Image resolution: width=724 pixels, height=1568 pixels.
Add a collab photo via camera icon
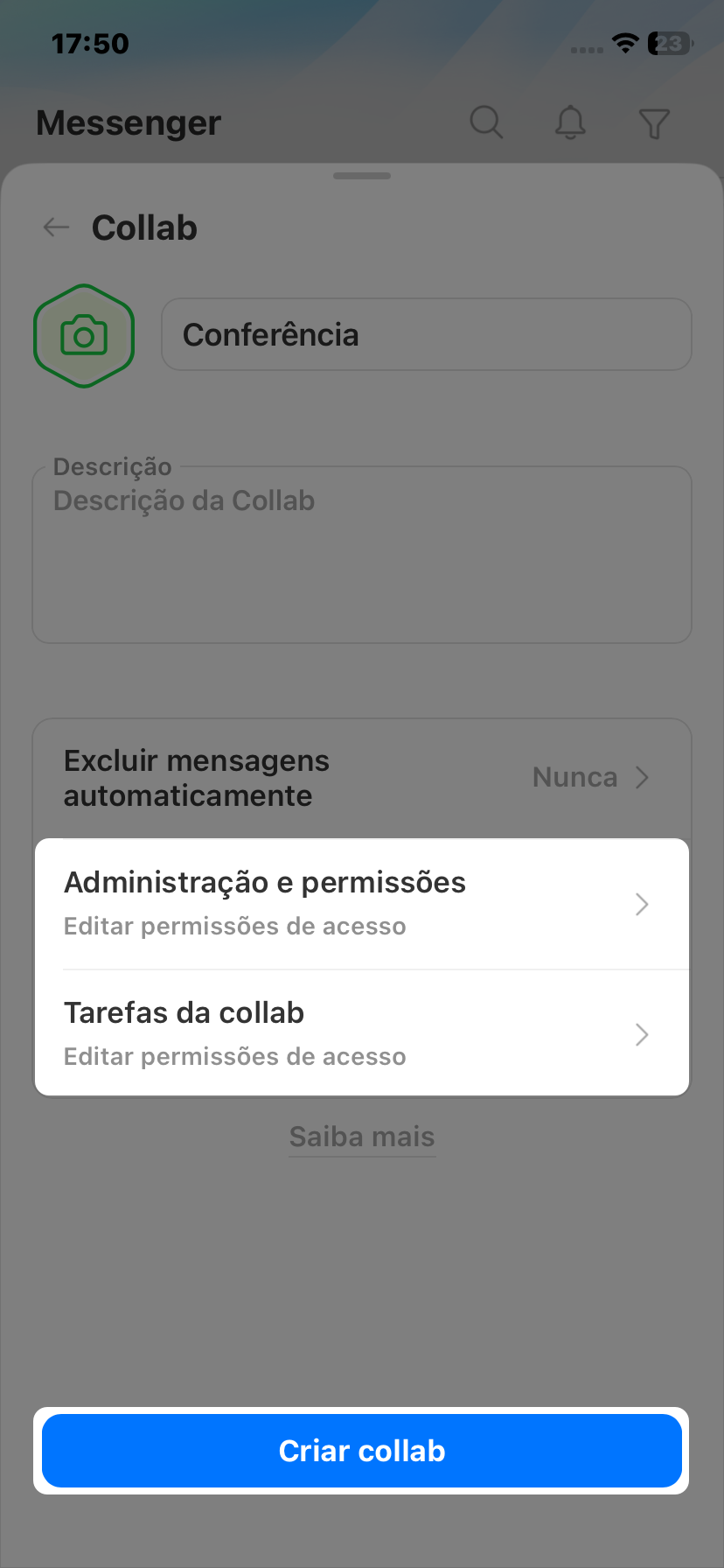tap(84, 336)
